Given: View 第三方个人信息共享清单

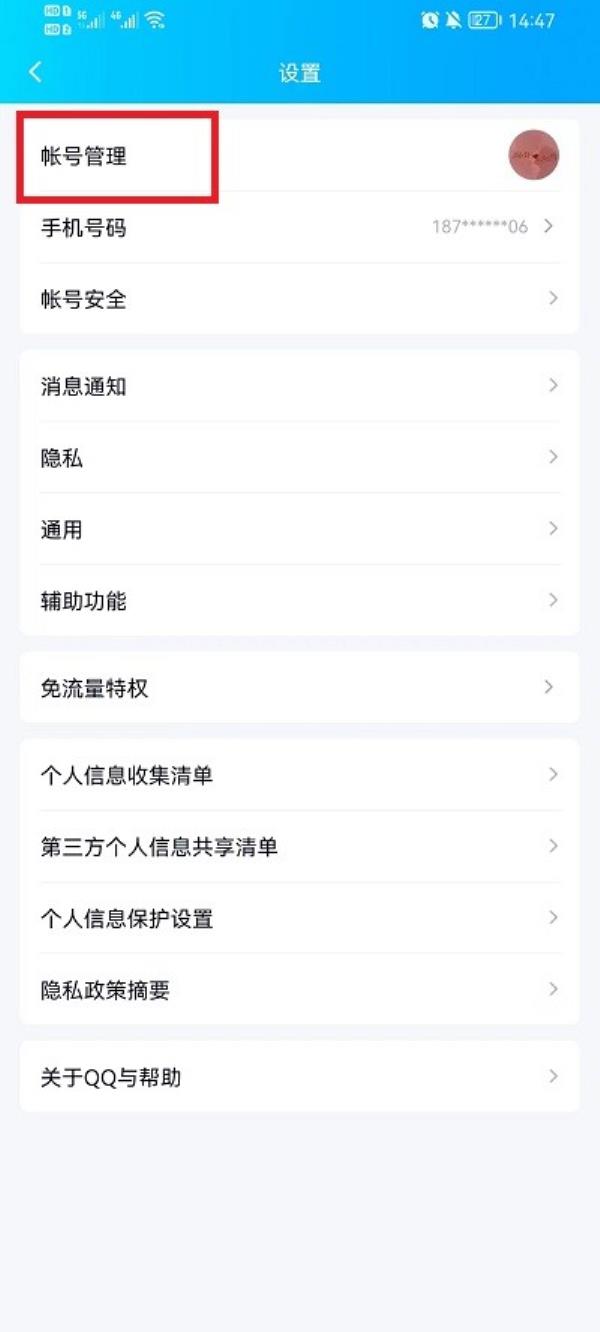Looking at the screenshot, I should tap(300, 846).
